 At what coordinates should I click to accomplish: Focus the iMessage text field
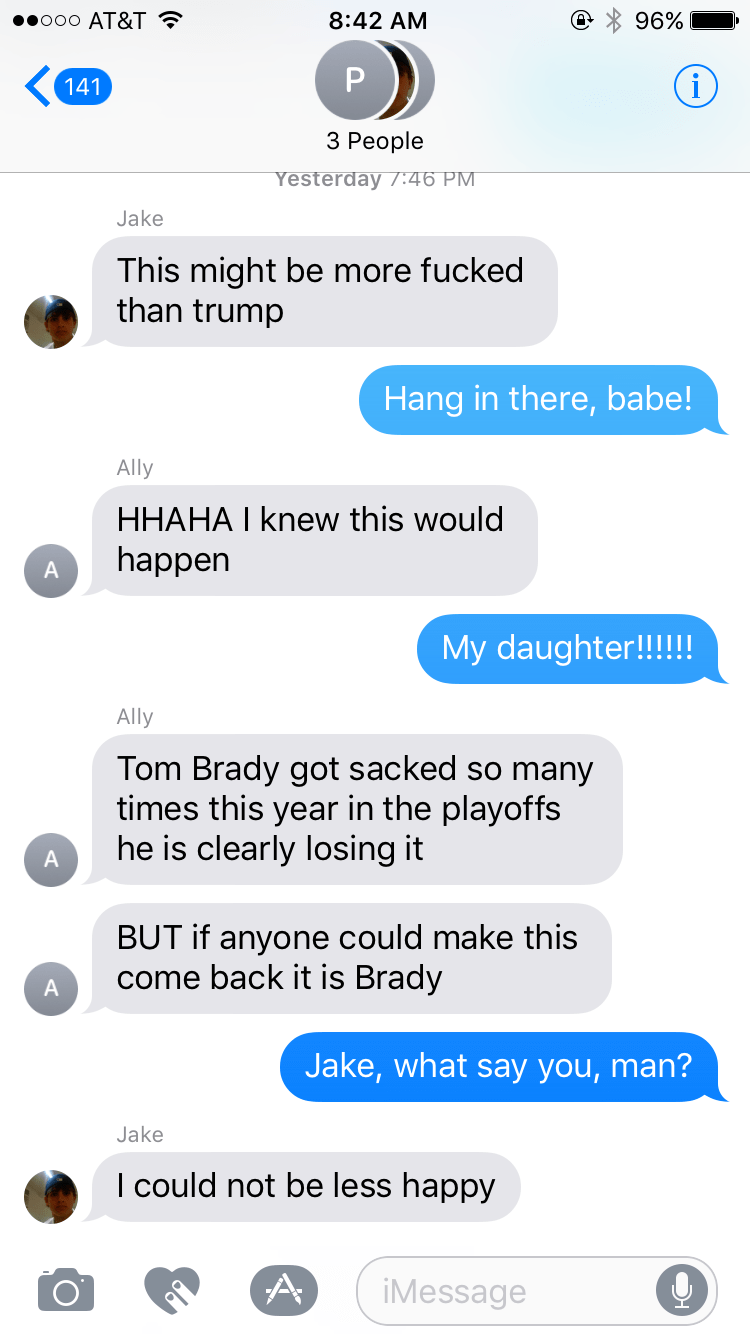point(500,1291)
